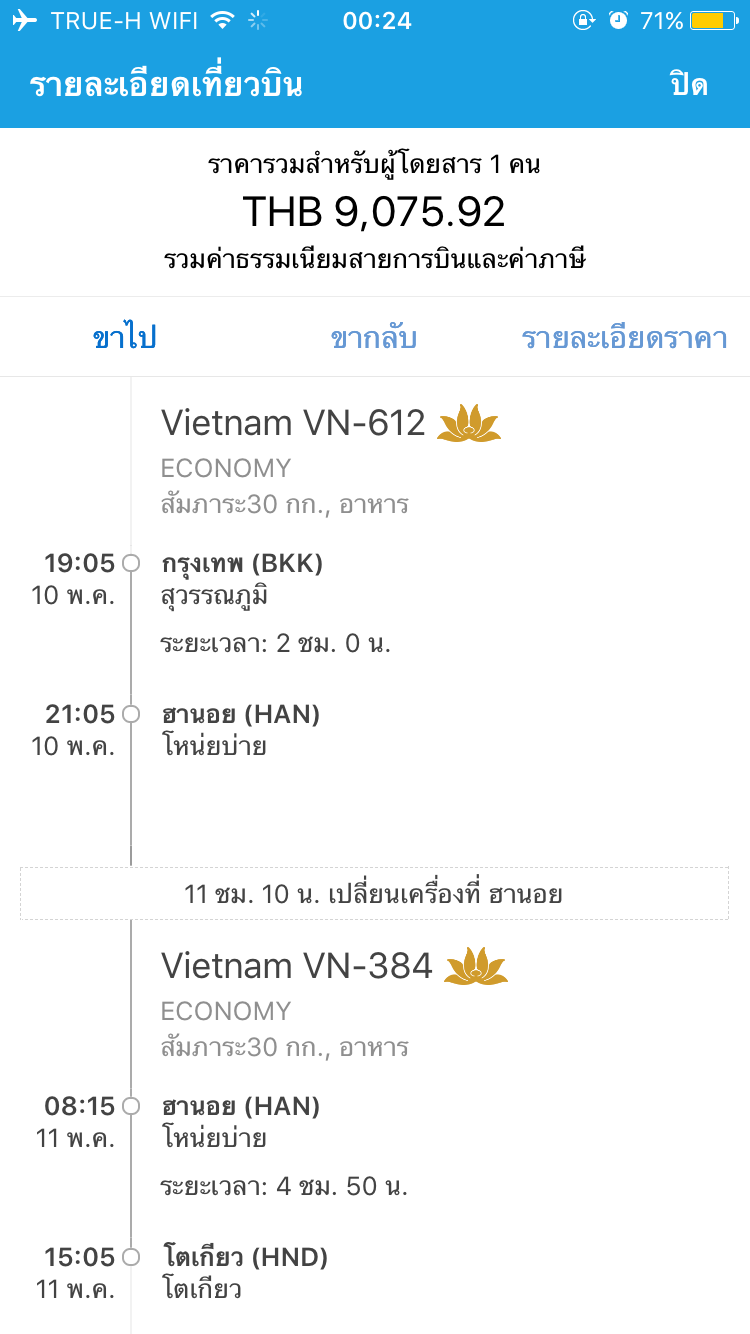Switch to the ขากลับ return tab
The width and height of the screenshot is (750, 1334).
pos(374,338)
